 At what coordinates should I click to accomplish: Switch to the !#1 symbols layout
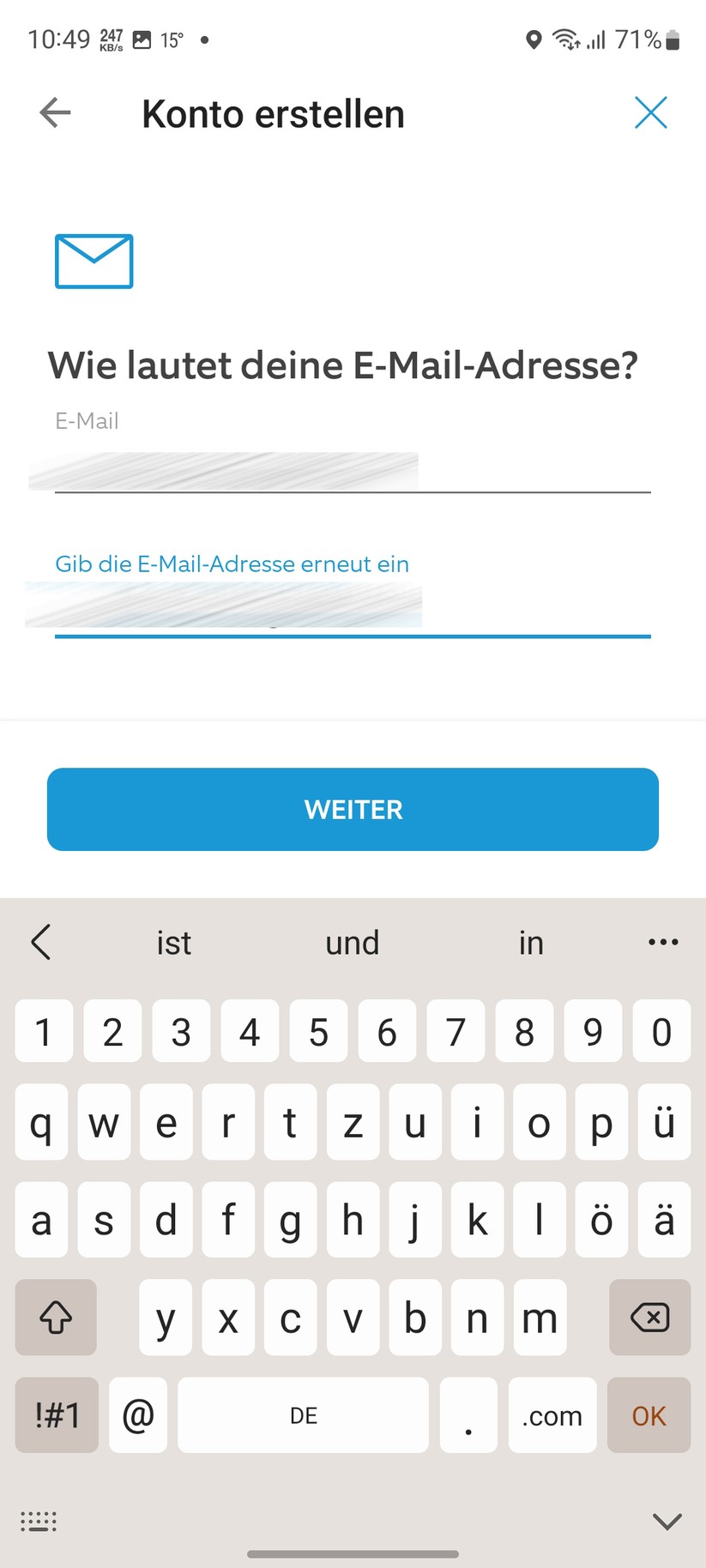[55, 1415]
